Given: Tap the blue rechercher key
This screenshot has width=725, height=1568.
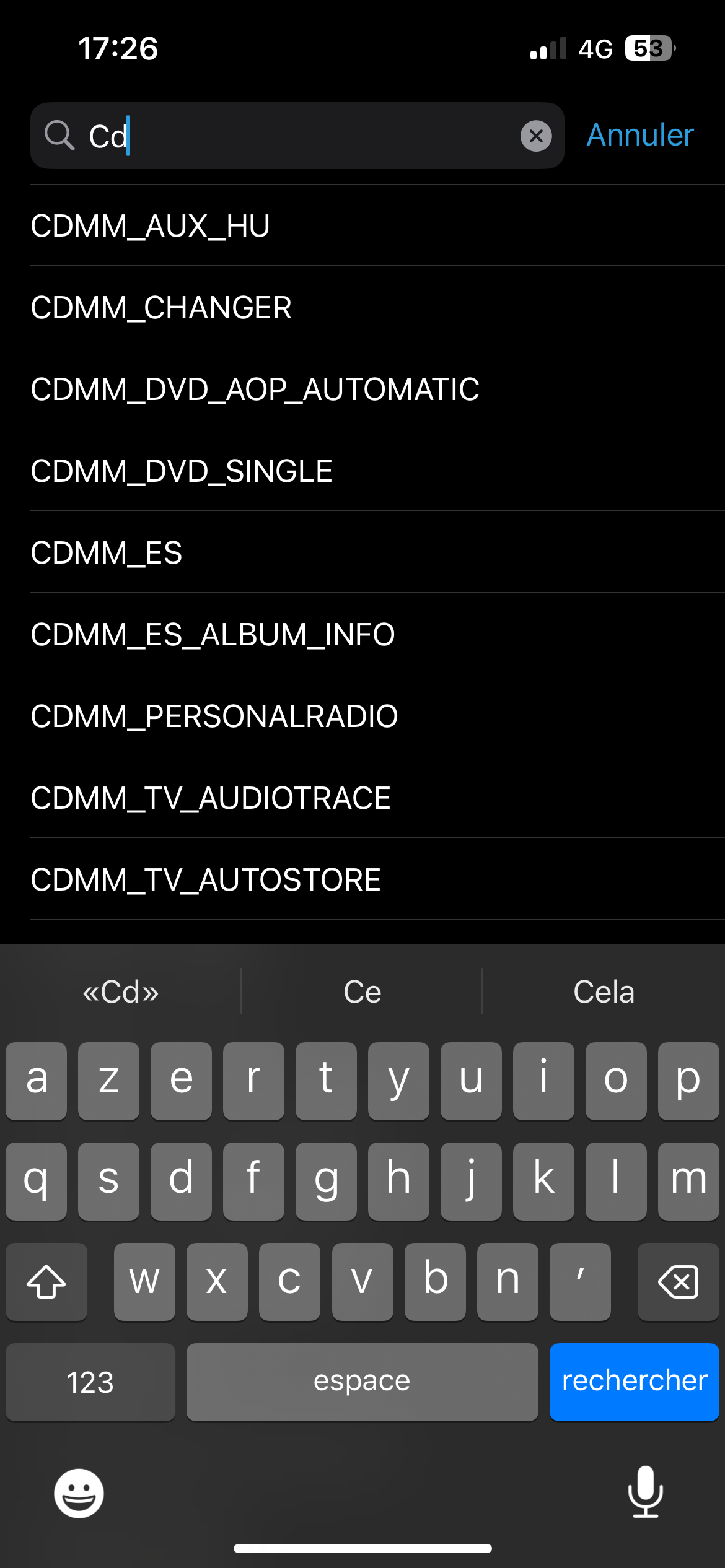Looking at the screenshot, I should pyautogui.click(x=634, y=1382).
